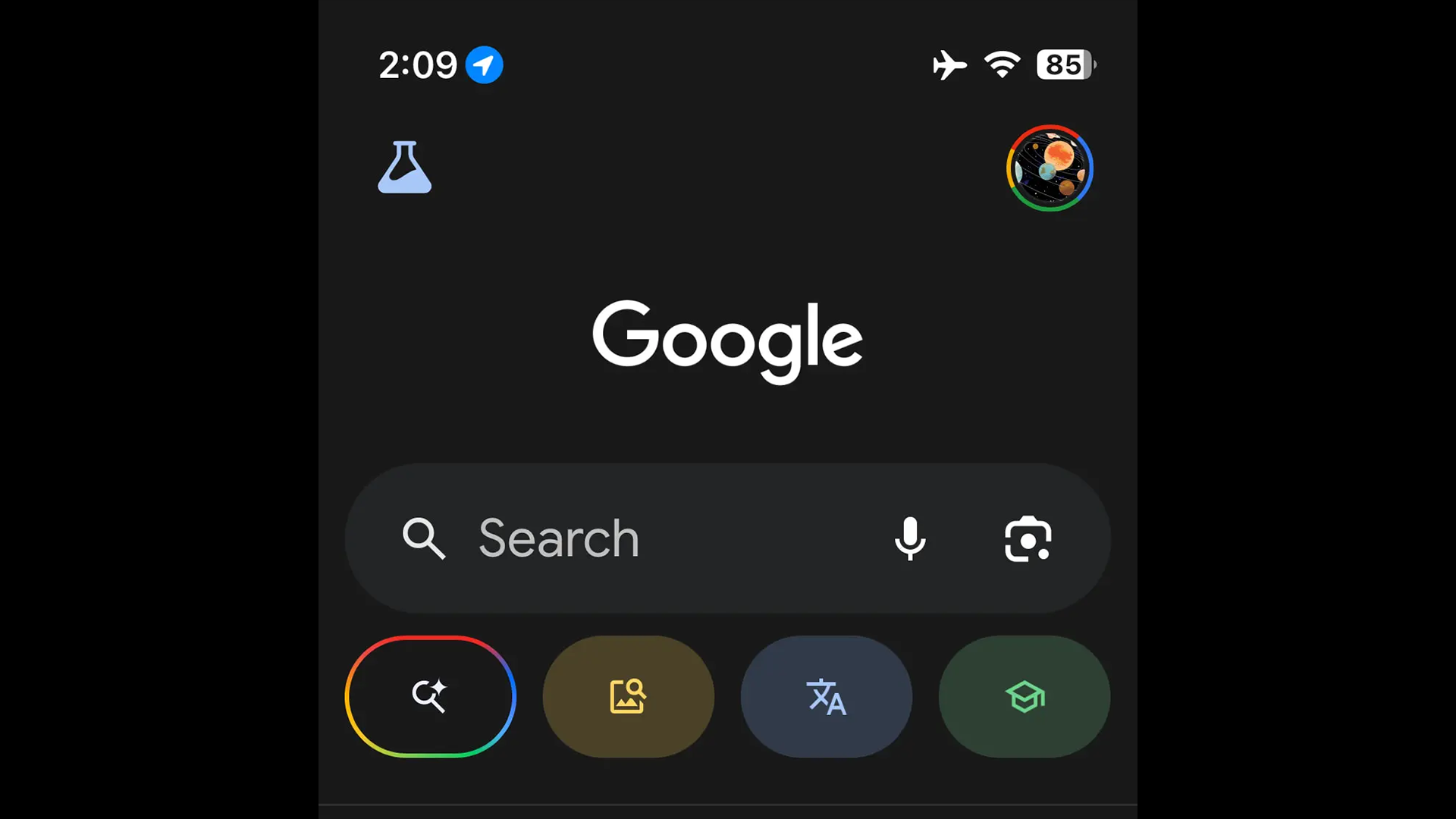Open AI Mode sparkle search button
This screenshot has width=1456, height=819.
pyautogui.click(x=430, y=696)
